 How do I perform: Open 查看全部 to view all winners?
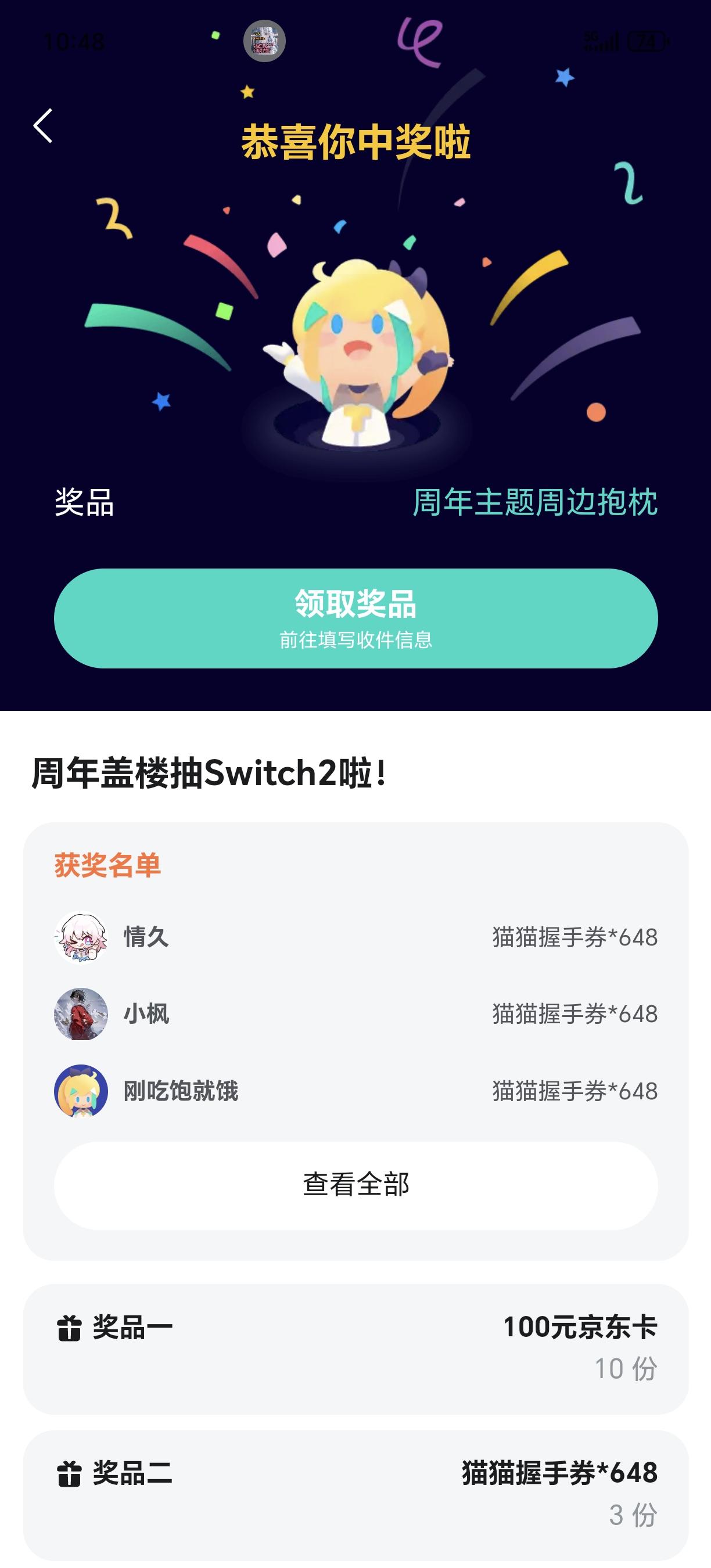point(355,1185)
